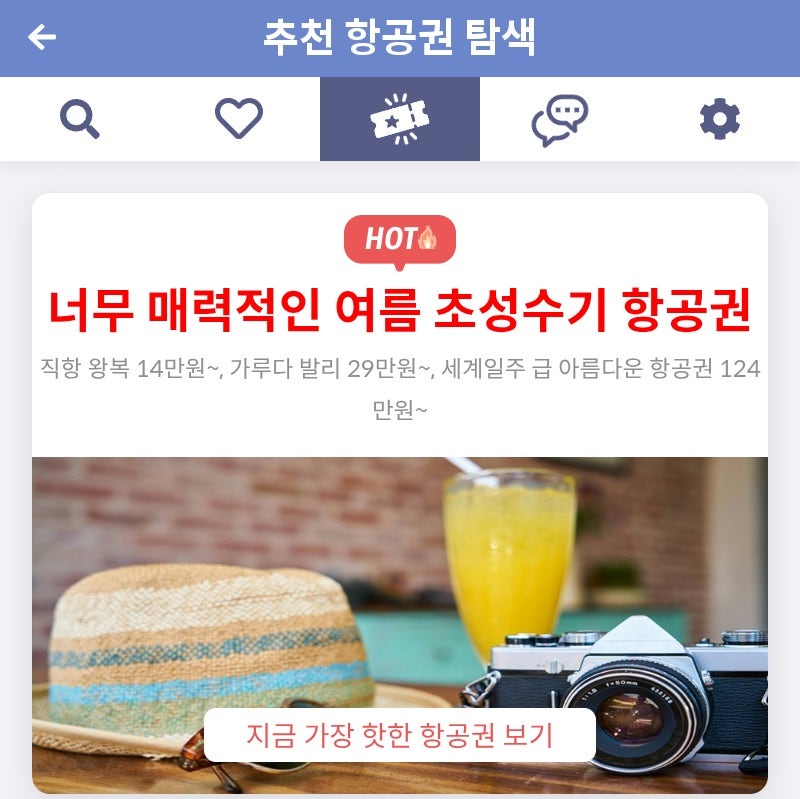Image resolution: width=800 pixels, height=799 pixels.
Task: Open the settings gear tab
Action: 719,120
